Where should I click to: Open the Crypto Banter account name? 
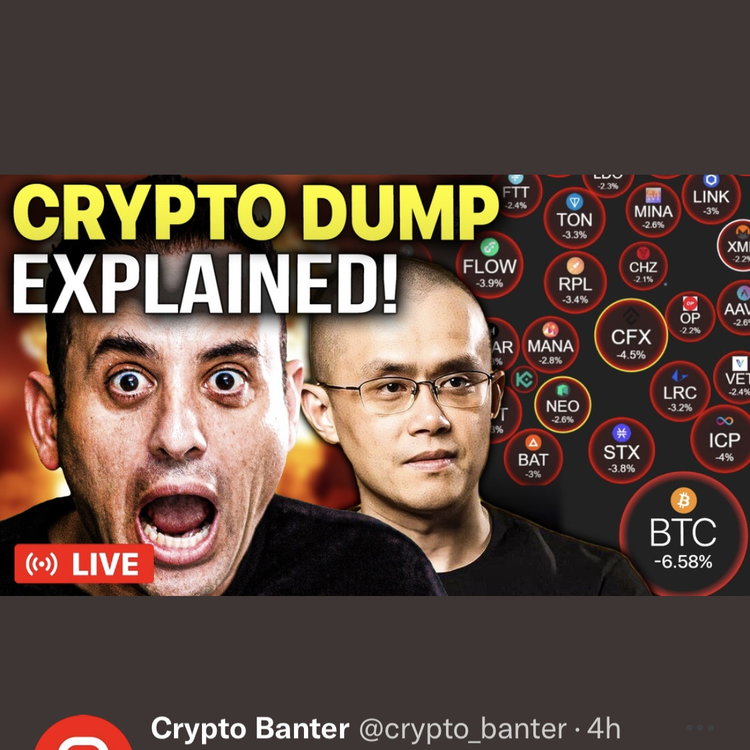pos(250,728)
